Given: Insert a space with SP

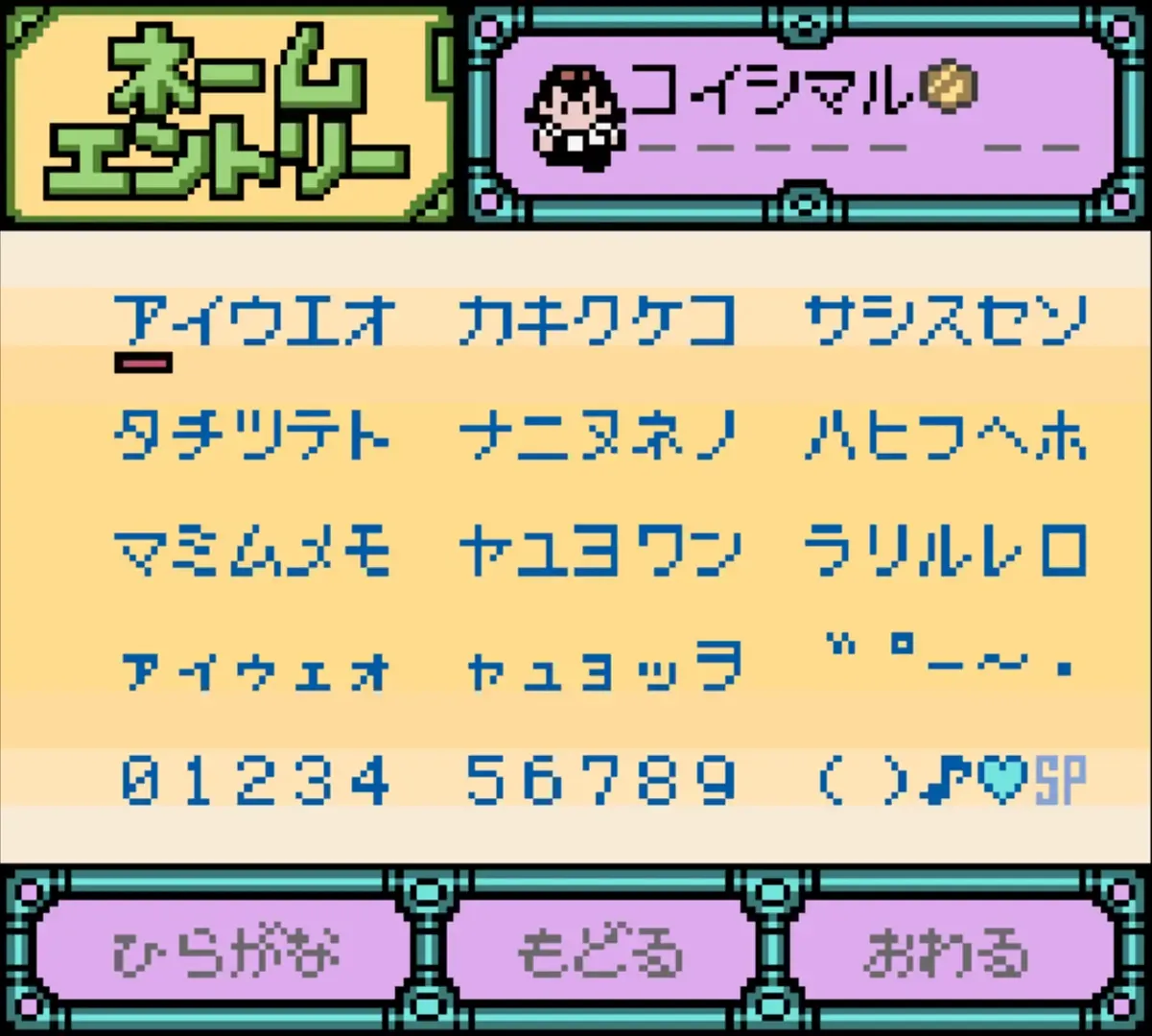Looking at the screenshot, I should 1061,780.
